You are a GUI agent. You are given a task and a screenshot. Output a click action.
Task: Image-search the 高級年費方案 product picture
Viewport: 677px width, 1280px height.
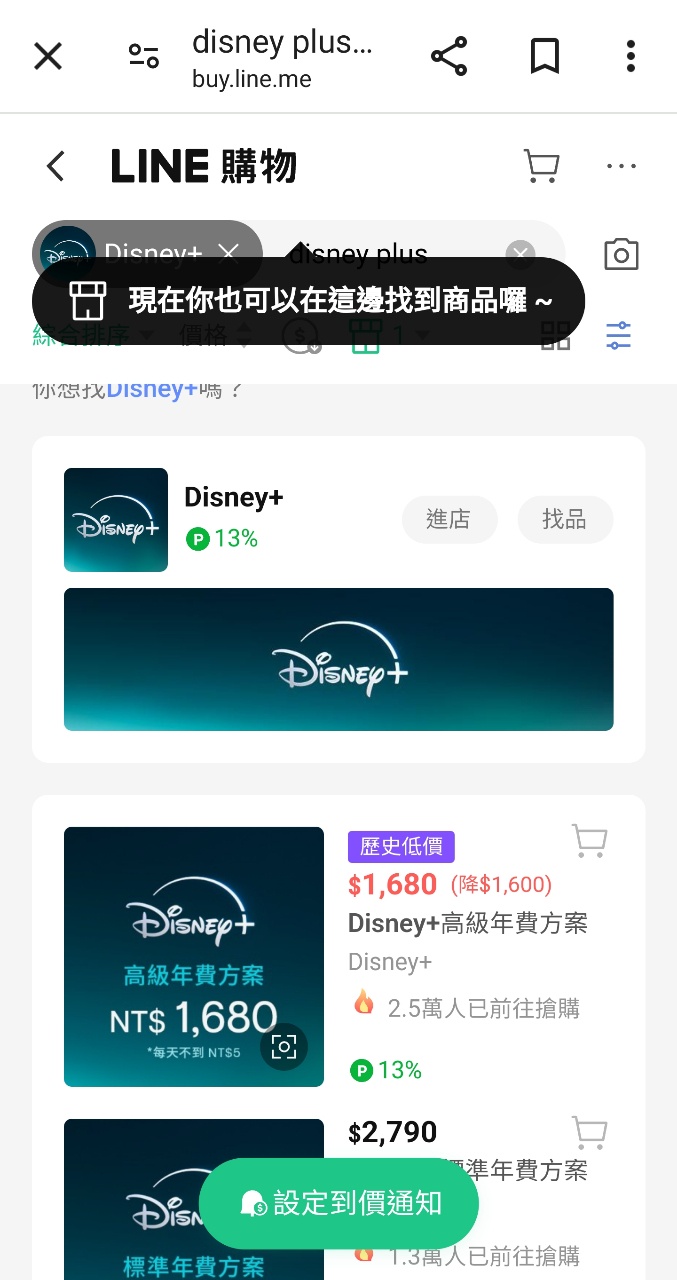tap(284, 1047)
